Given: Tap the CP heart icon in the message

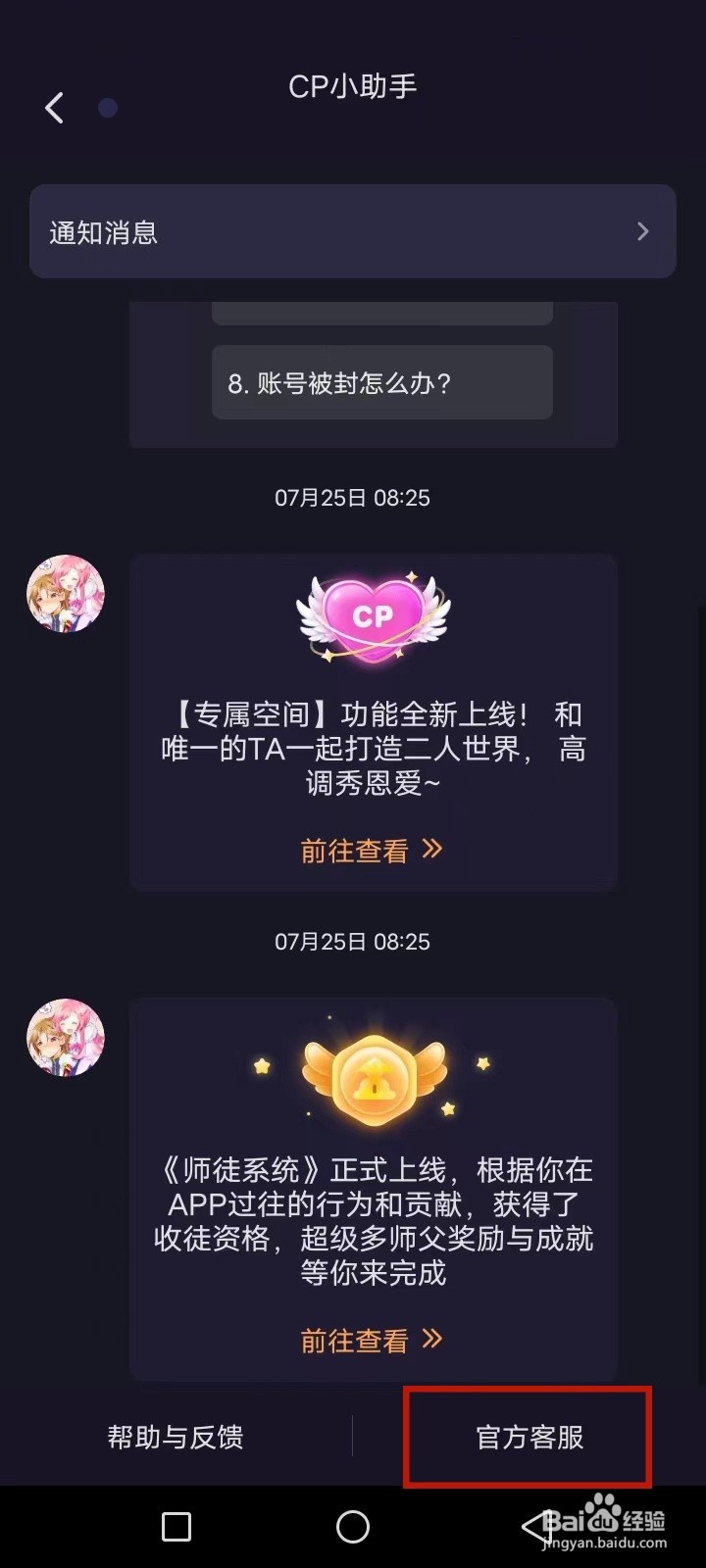Looking at the screenshot, I should point(373,617).
